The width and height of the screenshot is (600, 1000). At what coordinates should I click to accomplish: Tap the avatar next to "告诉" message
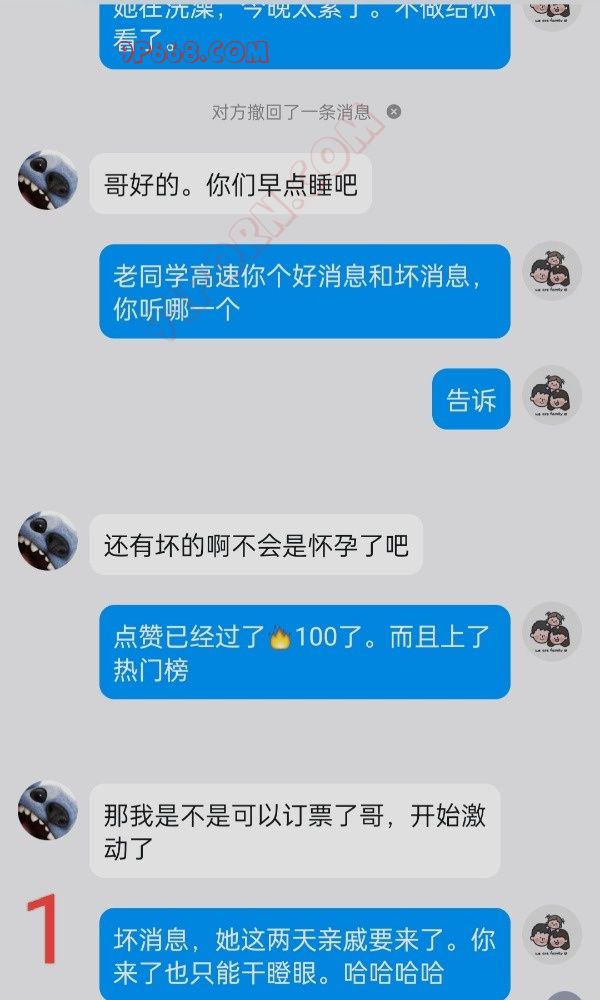pos(552,395)
